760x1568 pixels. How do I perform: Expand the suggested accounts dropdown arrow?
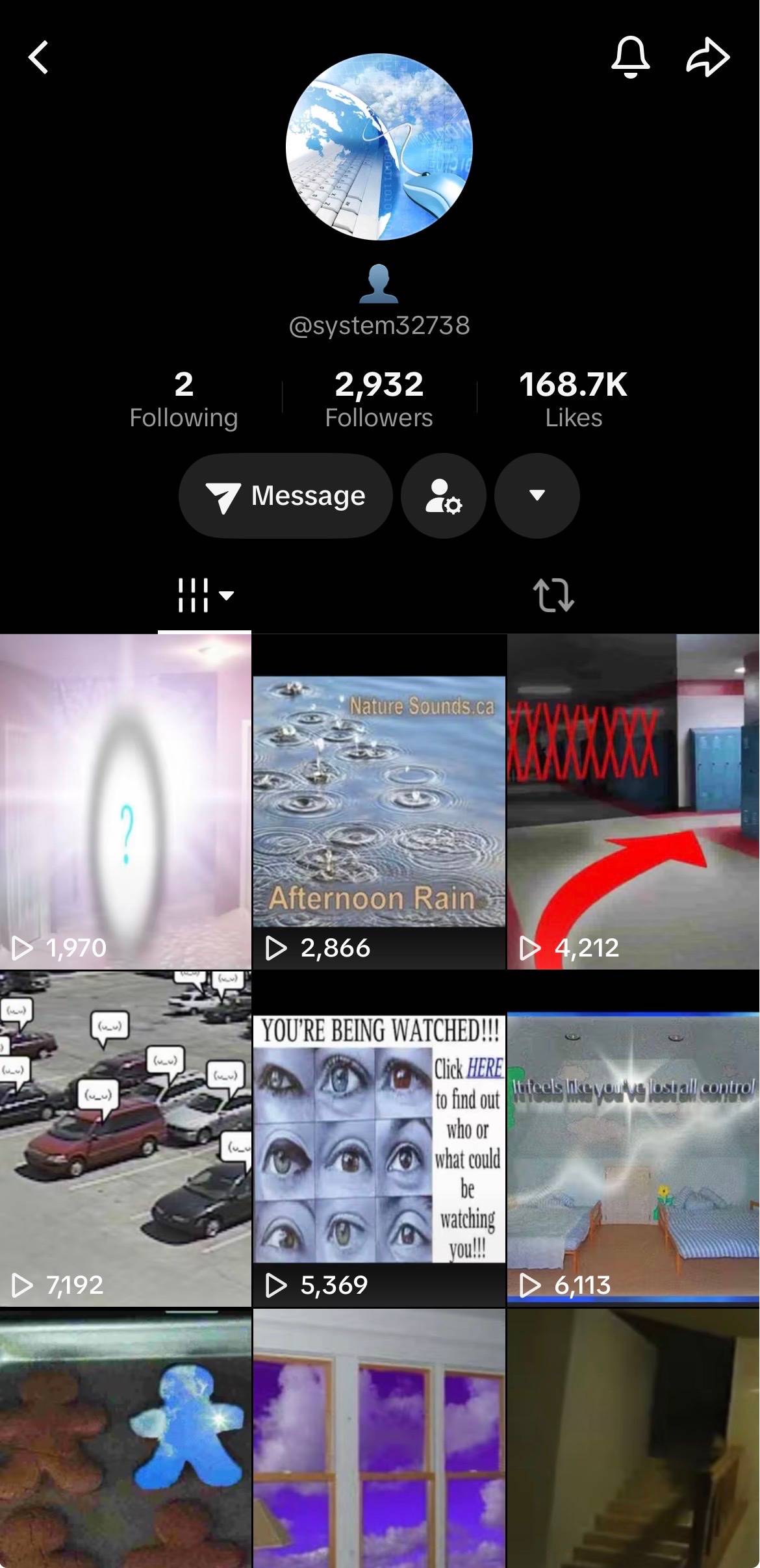pyautogui.click(x=537, y=496)
